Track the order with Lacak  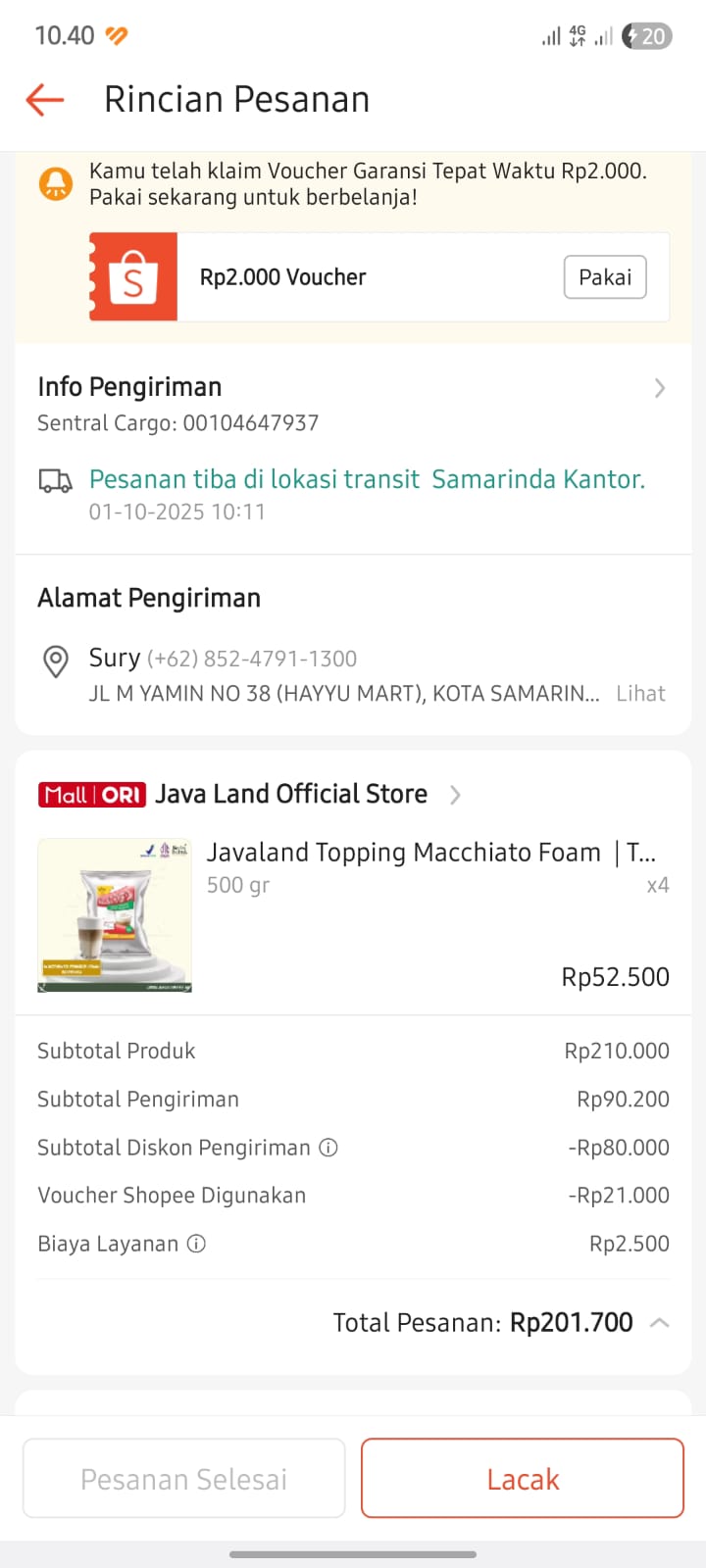tap(523, 1479)
